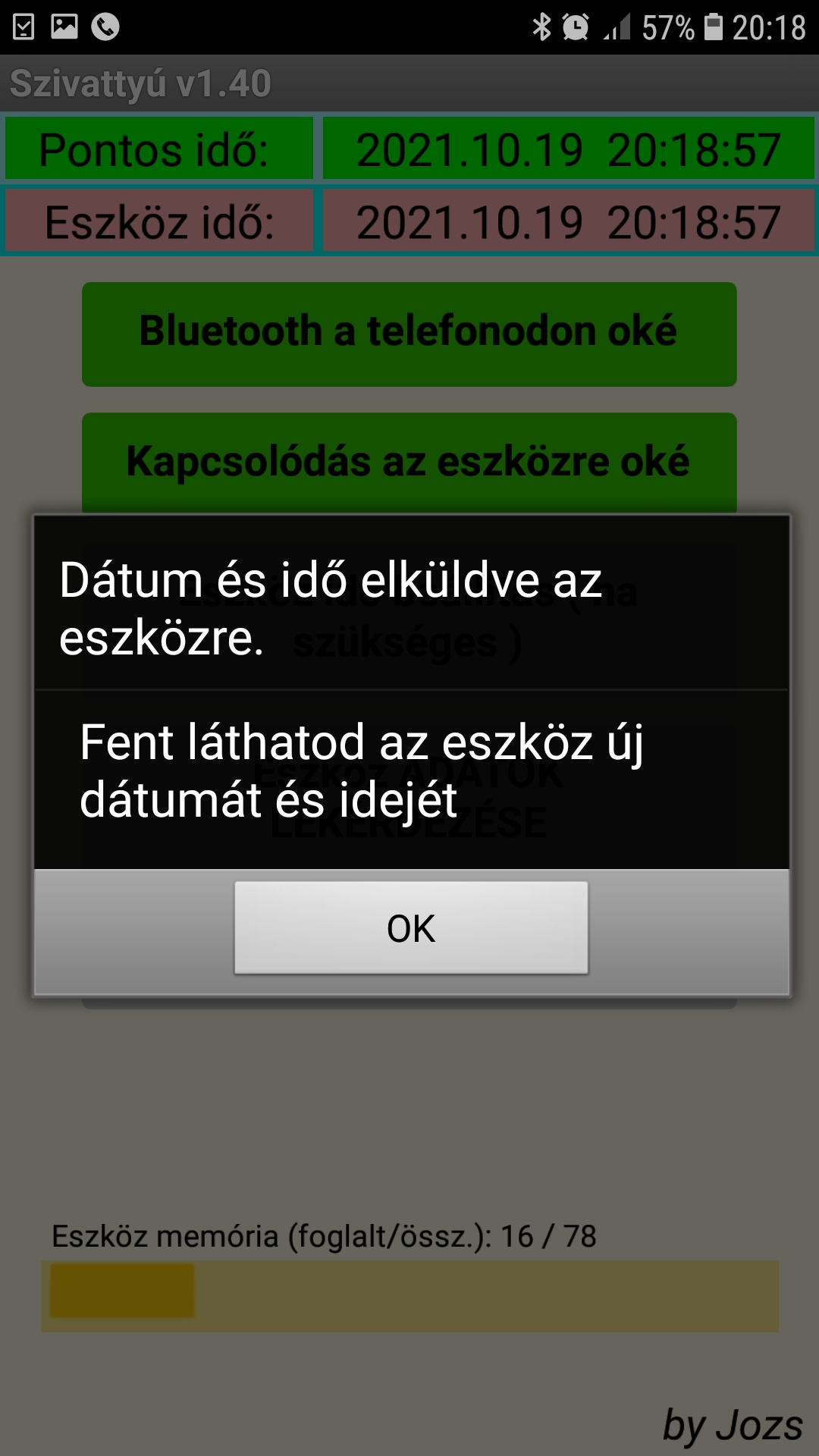Screen dimensions: 819x1456
Task: Confirm the dialog with the OK button
Action: pyautogui.click(x=411, y=927)
